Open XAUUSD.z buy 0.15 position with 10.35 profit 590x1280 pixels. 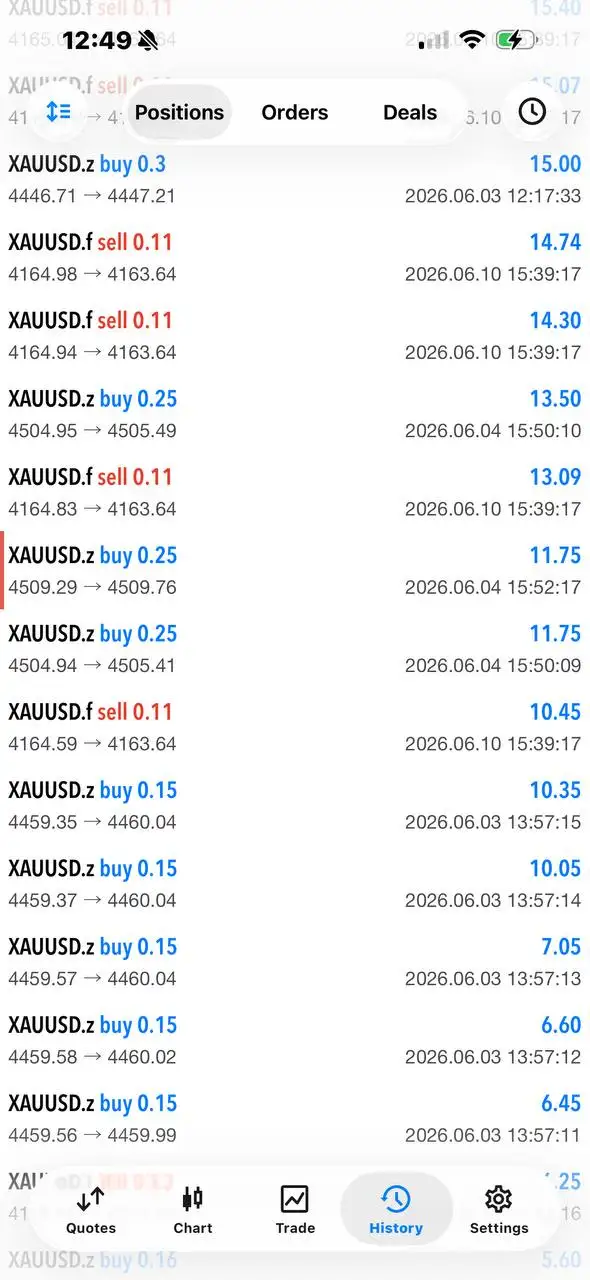[x=295, y=805]
